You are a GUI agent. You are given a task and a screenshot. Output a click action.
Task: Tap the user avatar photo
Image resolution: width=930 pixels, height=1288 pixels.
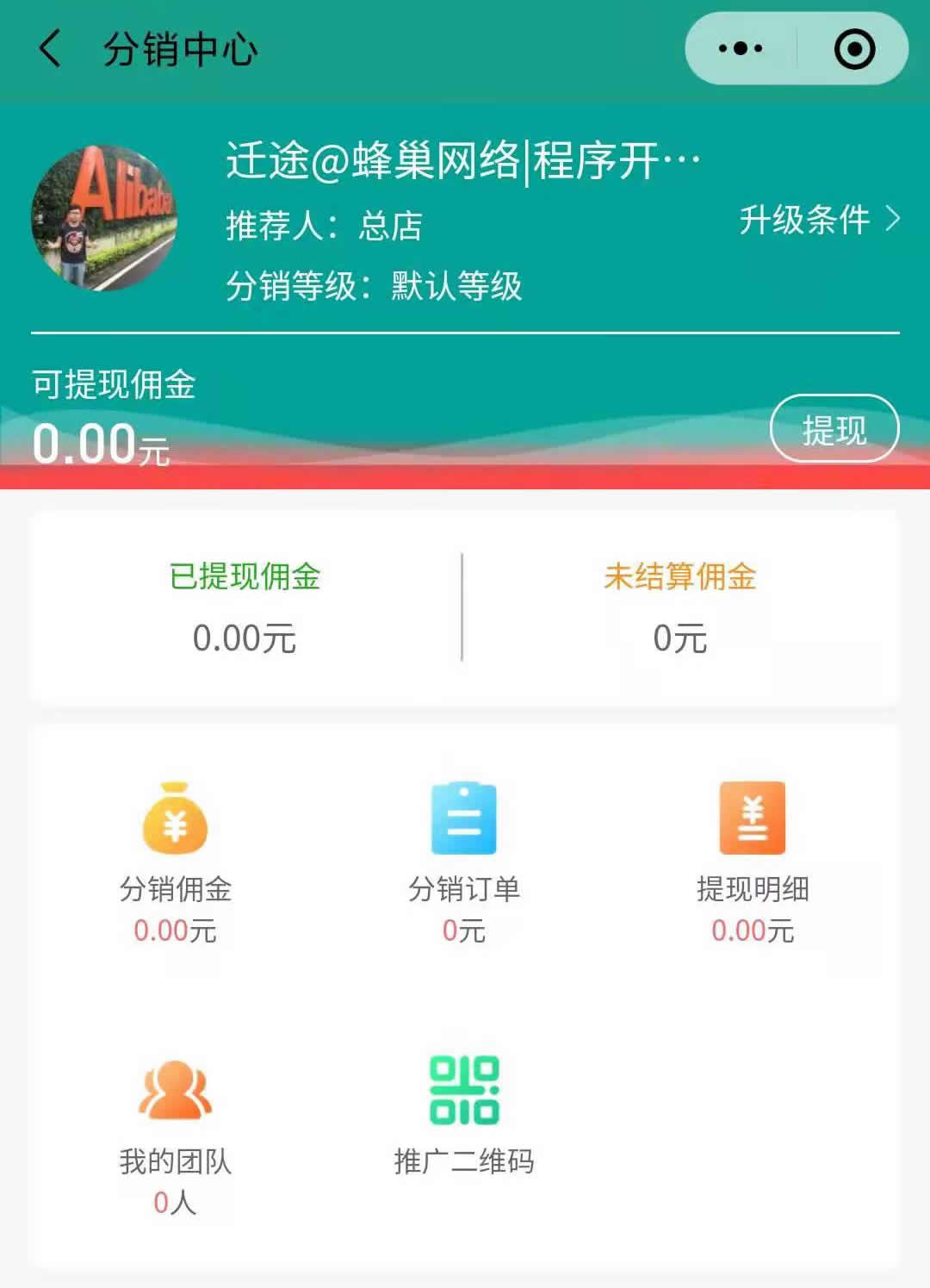[108, 215]
